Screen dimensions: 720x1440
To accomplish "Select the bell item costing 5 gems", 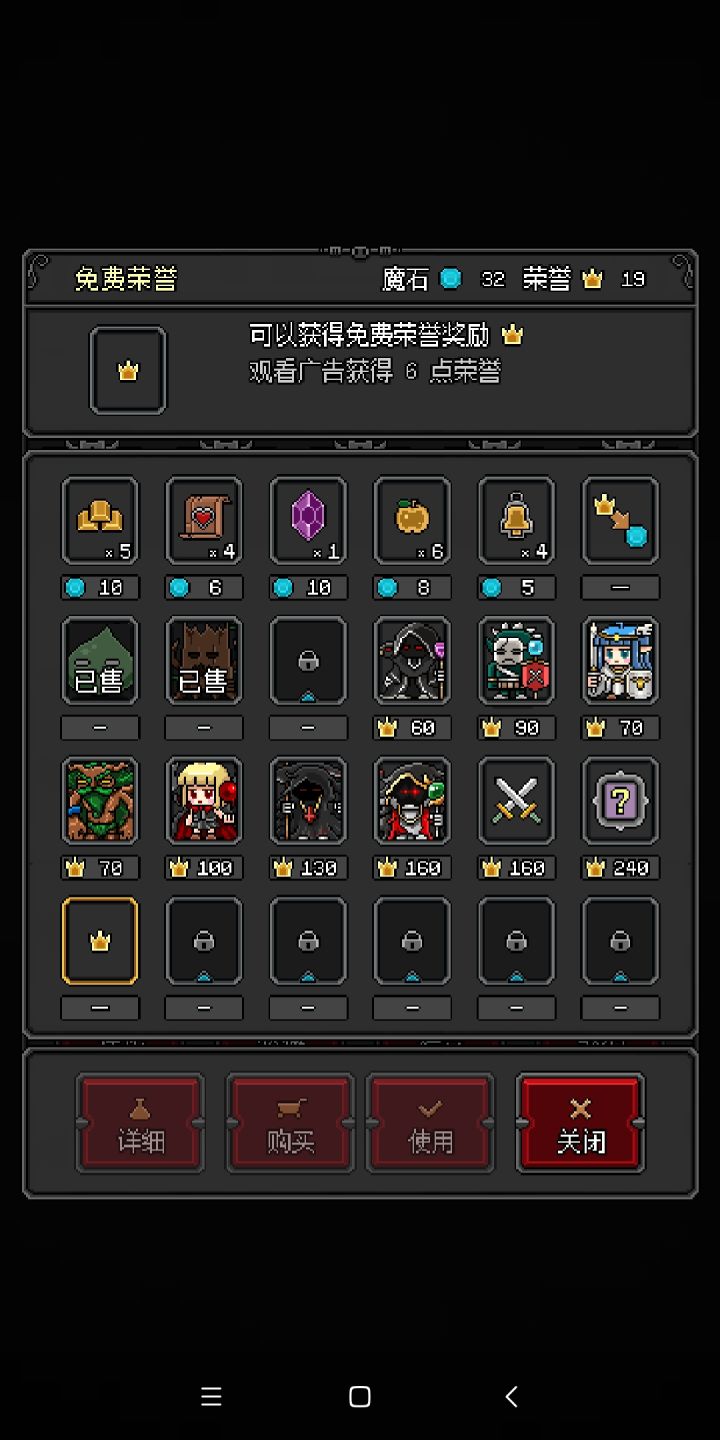I will coord(516,521).
